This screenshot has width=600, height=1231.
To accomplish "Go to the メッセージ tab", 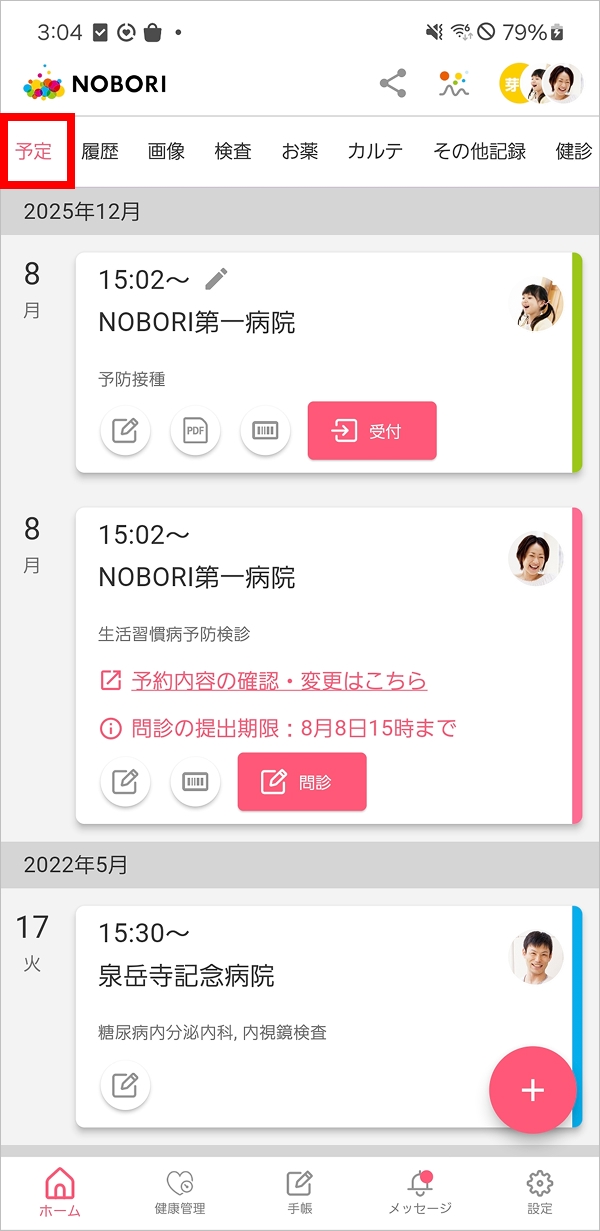I will [x=420, y=1193].
